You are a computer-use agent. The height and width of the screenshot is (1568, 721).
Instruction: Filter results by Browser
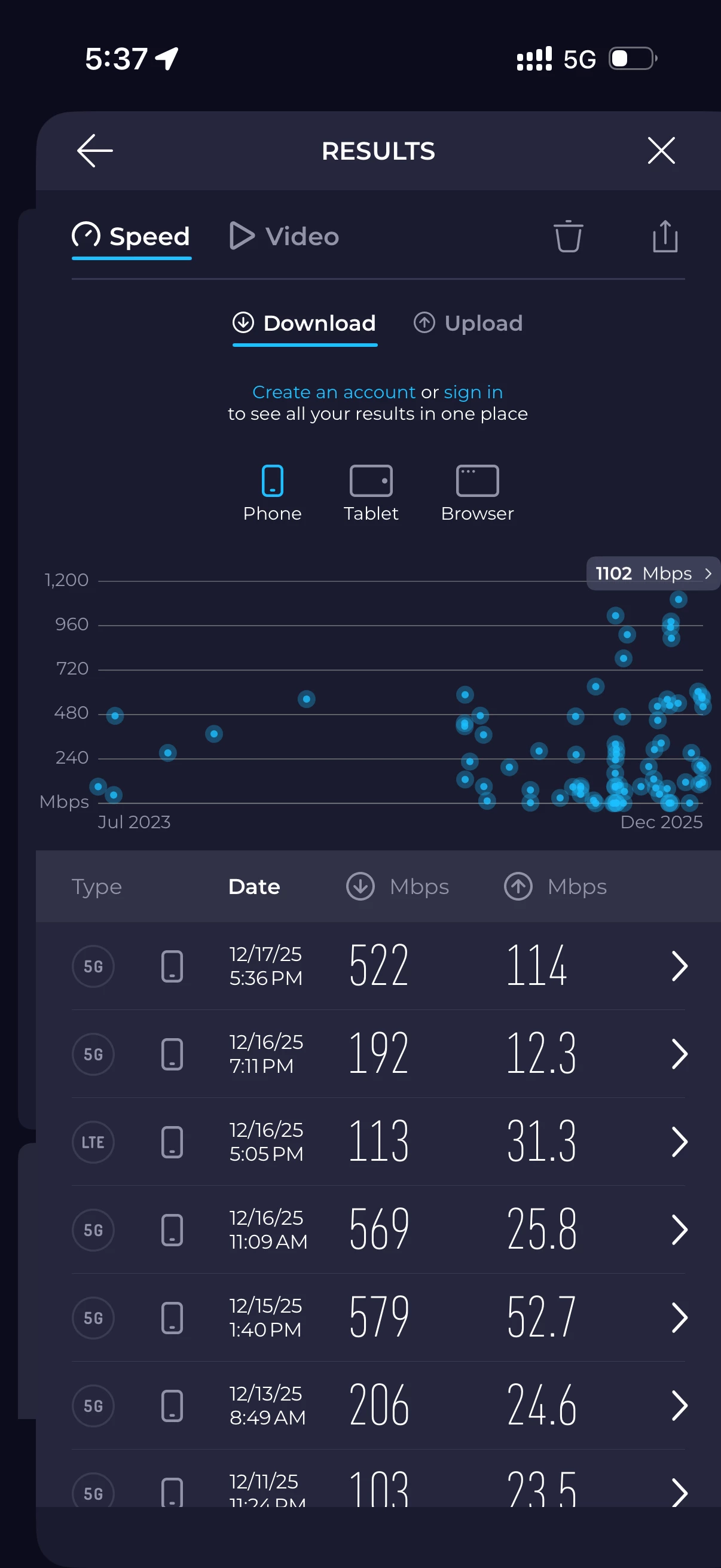(x=477, y=493)
